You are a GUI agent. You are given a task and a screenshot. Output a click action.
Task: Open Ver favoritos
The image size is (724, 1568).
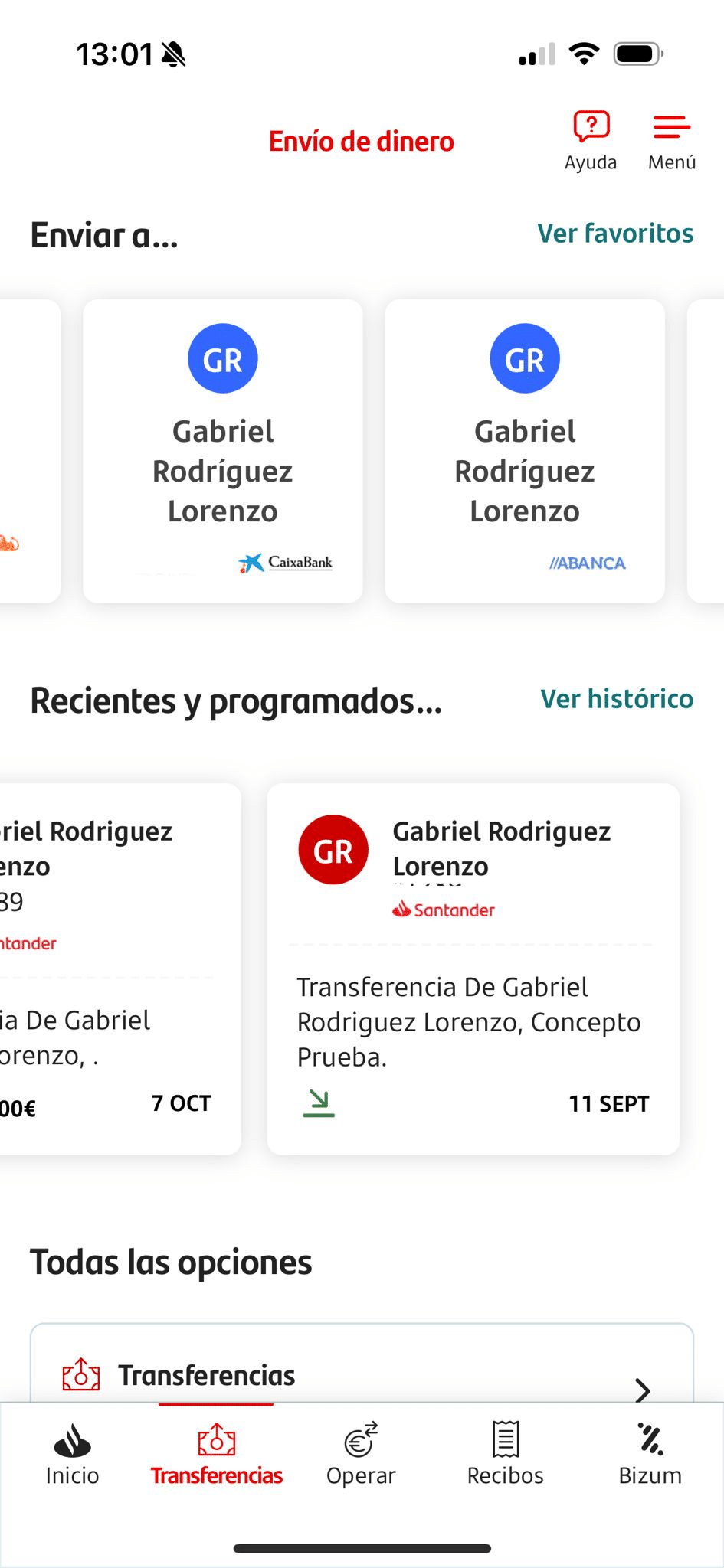pyautogui.click(x=616, y=234)
